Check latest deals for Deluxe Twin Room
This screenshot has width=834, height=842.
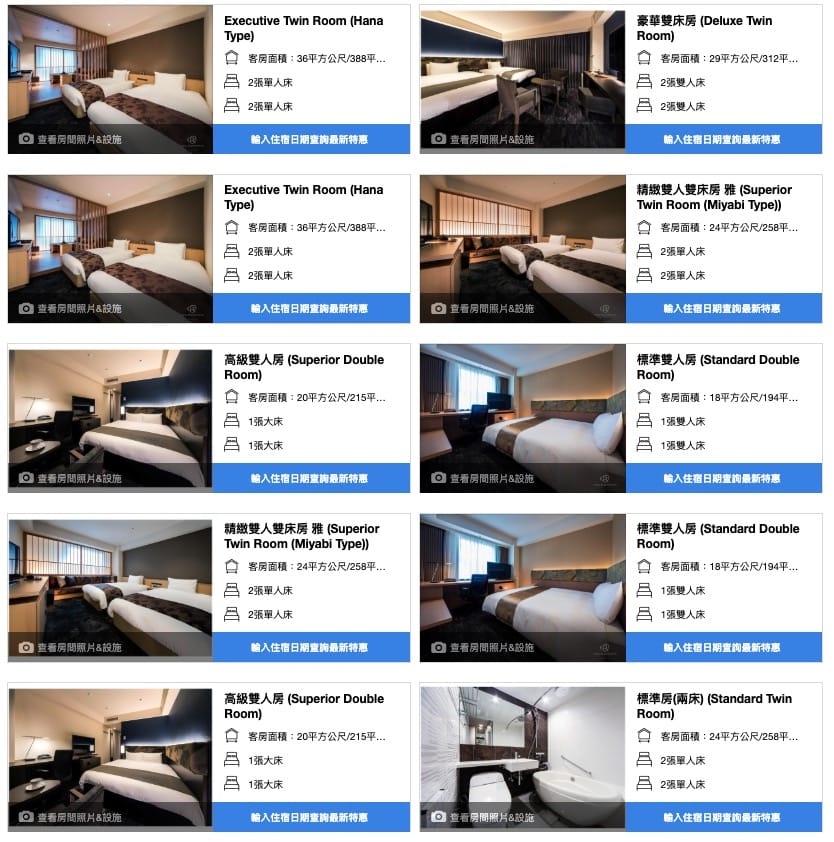(x=722, y=140)
